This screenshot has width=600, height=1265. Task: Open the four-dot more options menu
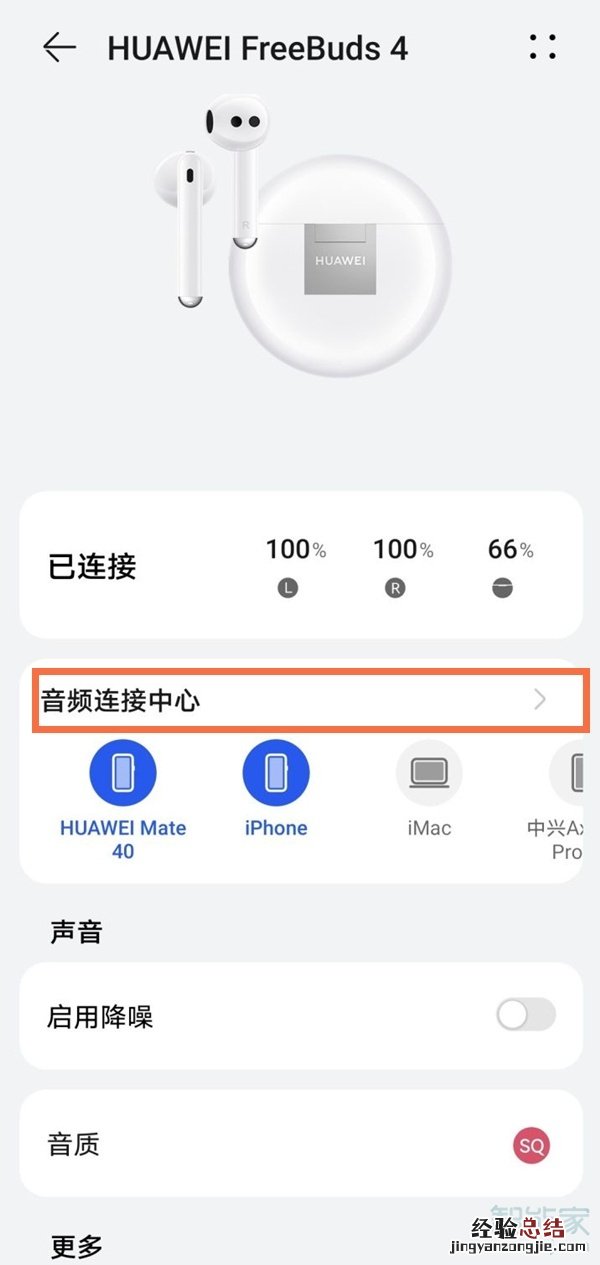[542, 47]
